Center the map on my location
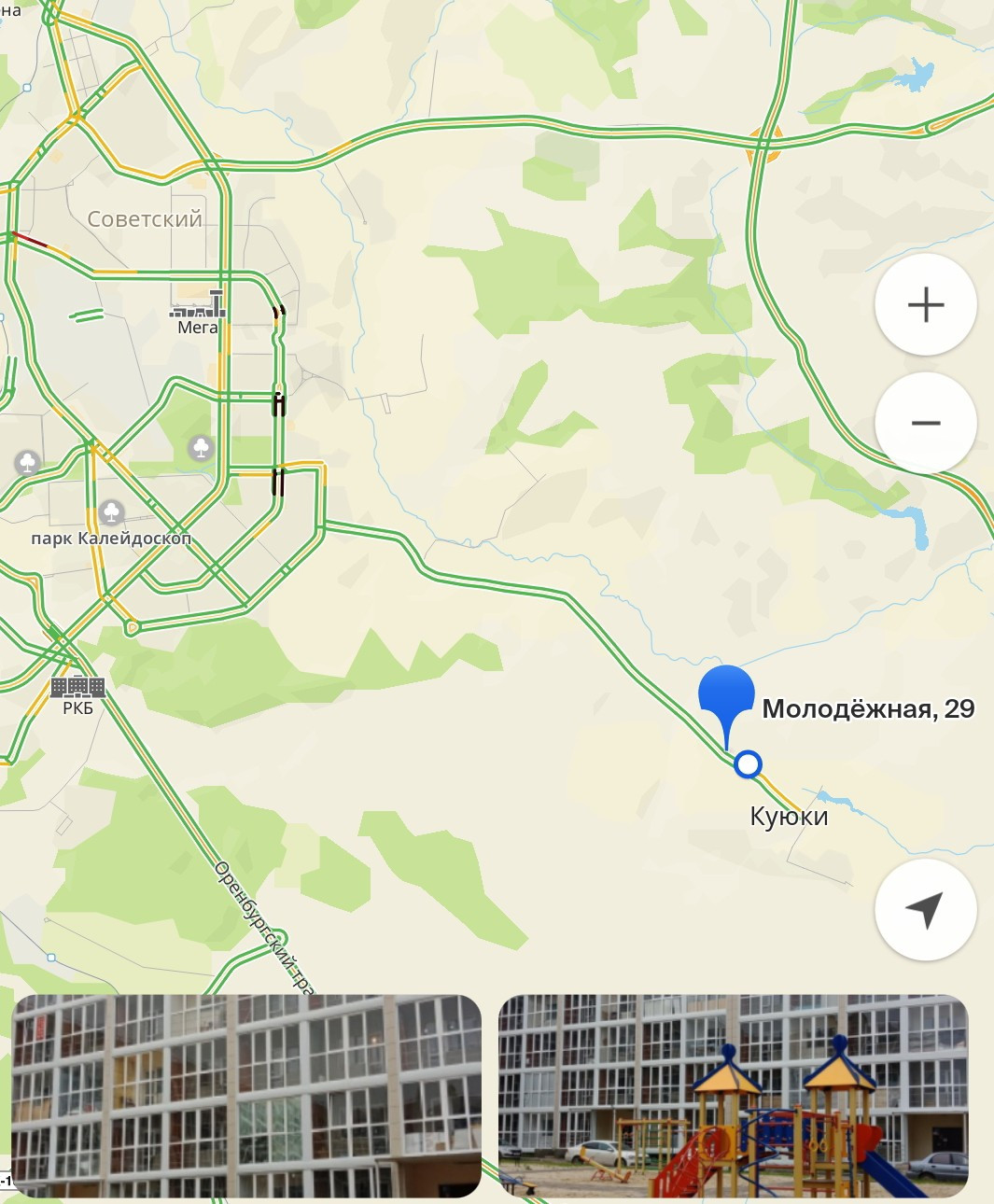Image resolution: width=994 pixels, height=1204 pixels. pos(925,909)
